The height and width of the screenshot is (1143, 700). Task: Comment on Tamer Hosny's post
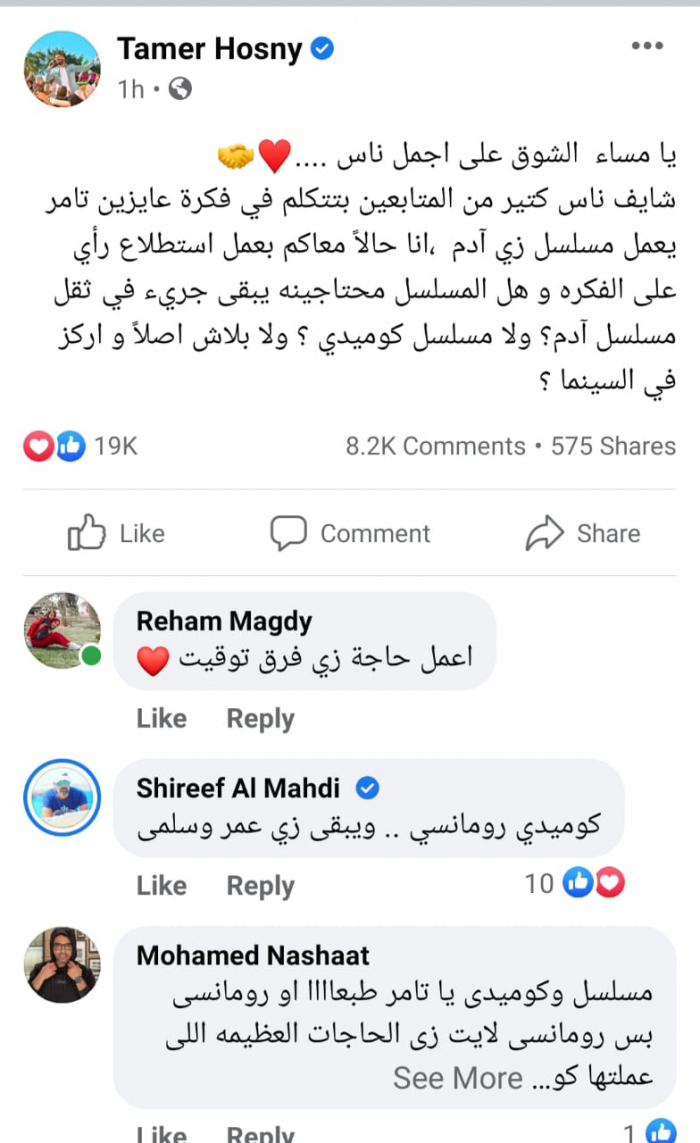pos(350,533)
